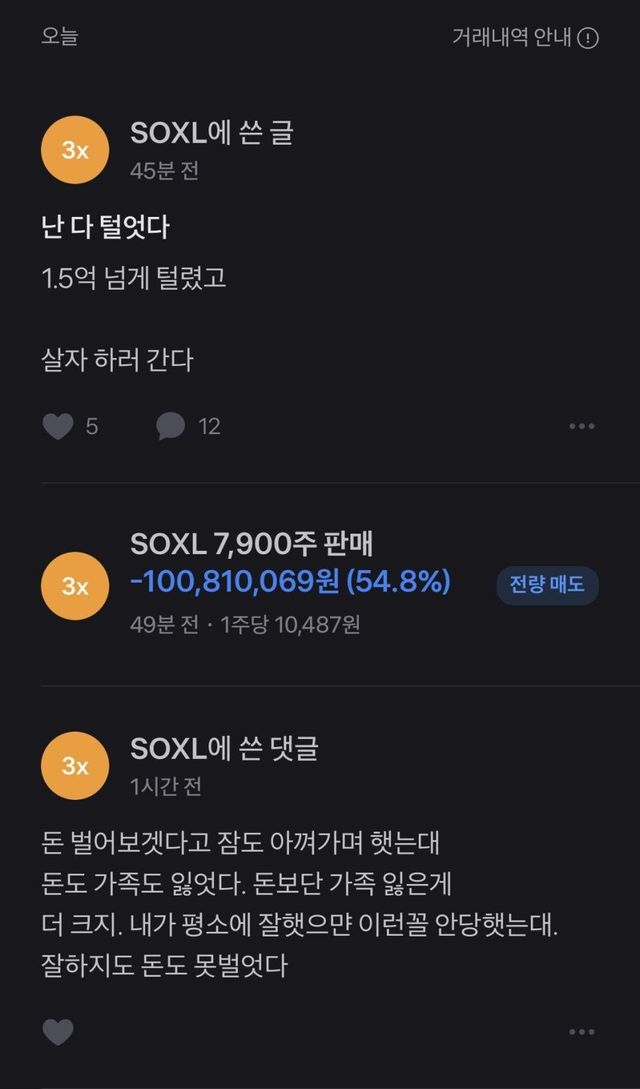Image resolution: width=640 pixels, height=1089 pixels.
Task: Open the comment 'SOXL에 쓴 댓글' from 1시간 전
Action: 224,748
